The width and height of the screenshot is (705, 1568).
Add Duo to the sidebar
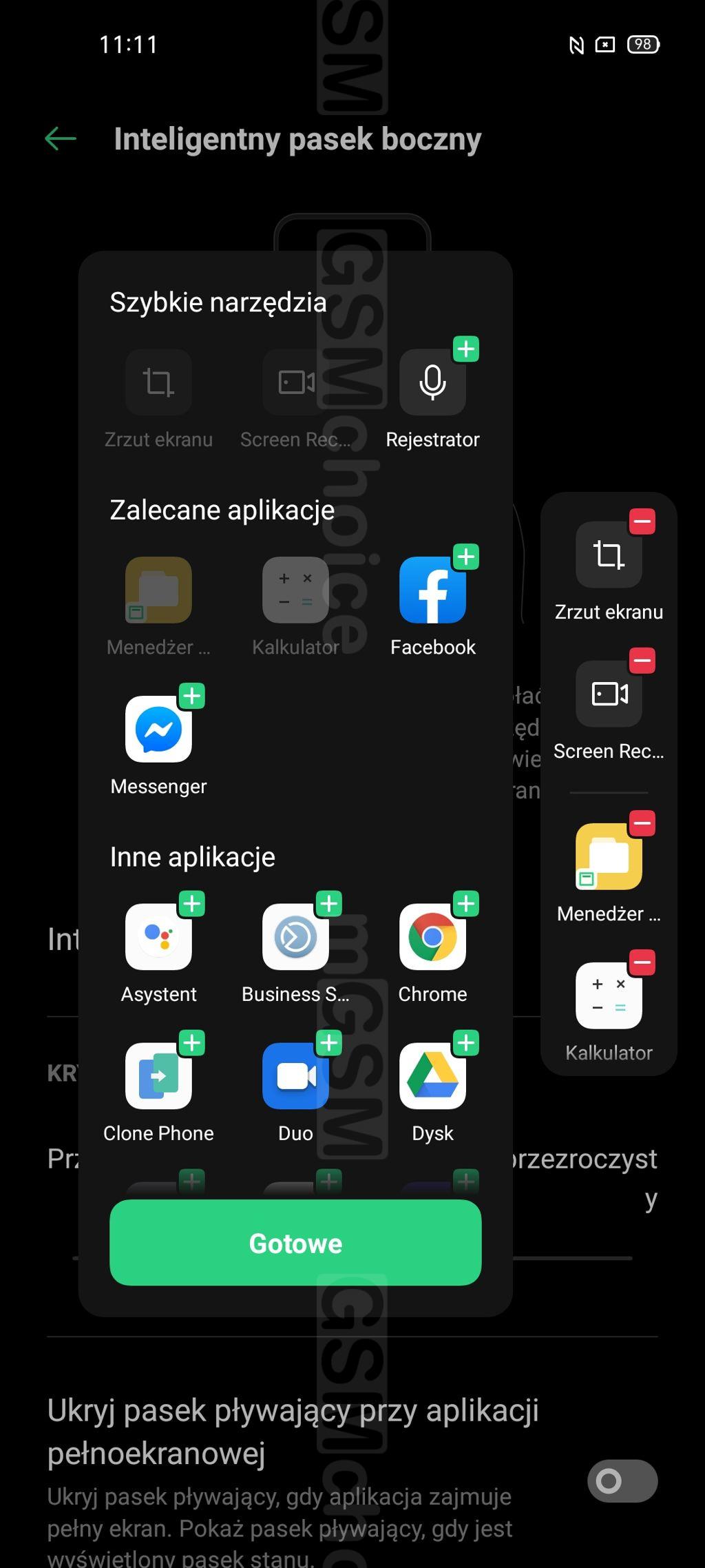click(x=329, y=1043)
